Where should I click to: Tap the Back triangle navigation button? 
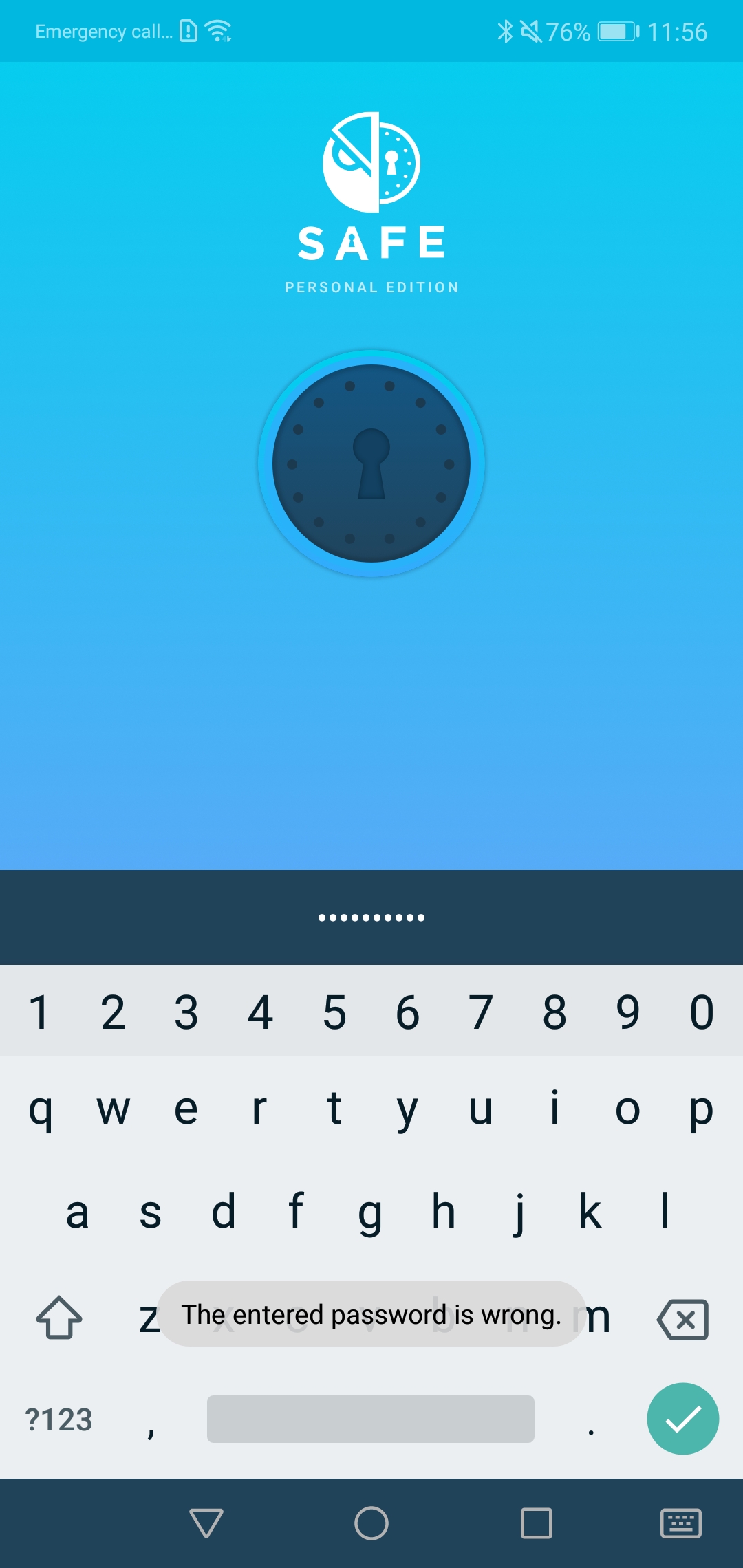coord(204,1522)
